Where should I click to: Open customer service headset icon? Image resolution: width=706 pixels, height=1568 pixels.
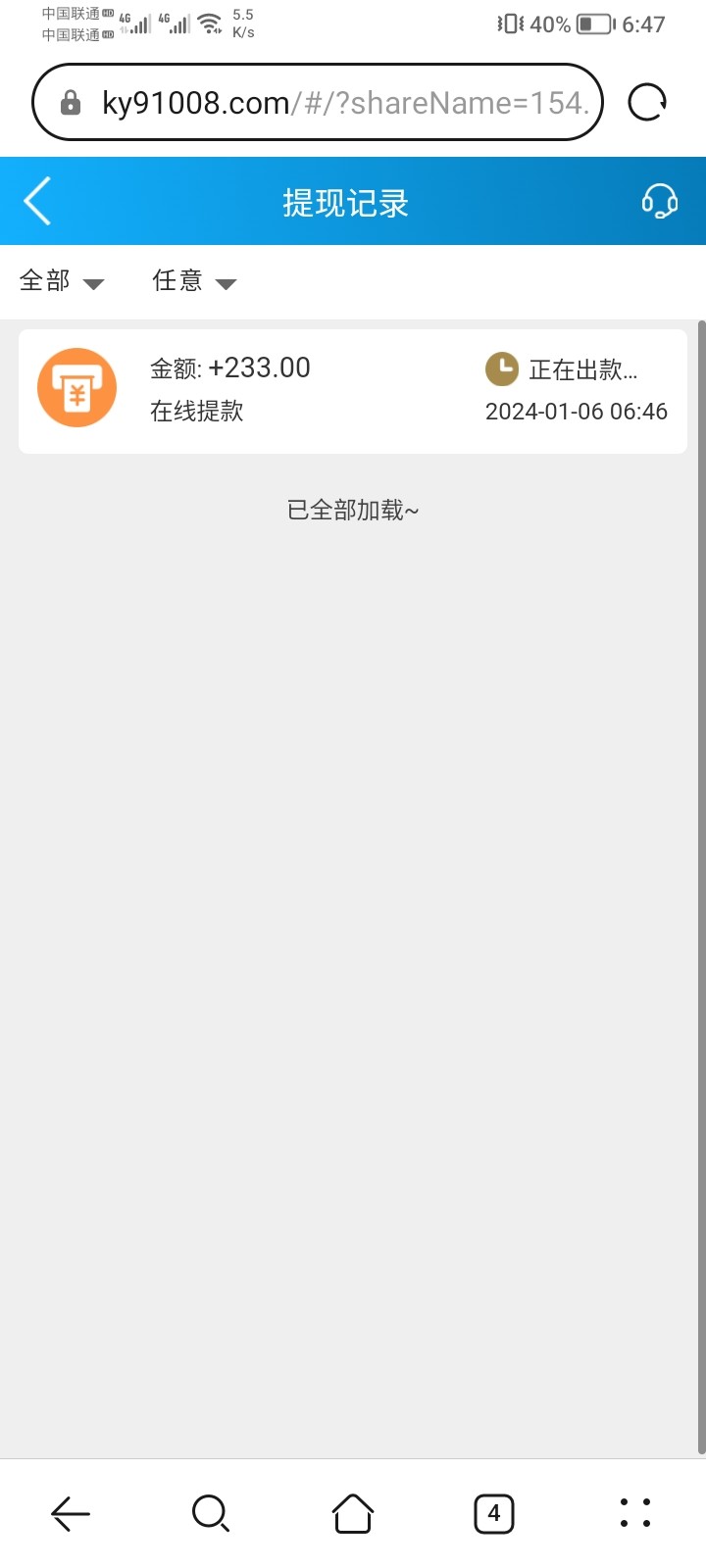coord(659,202)
